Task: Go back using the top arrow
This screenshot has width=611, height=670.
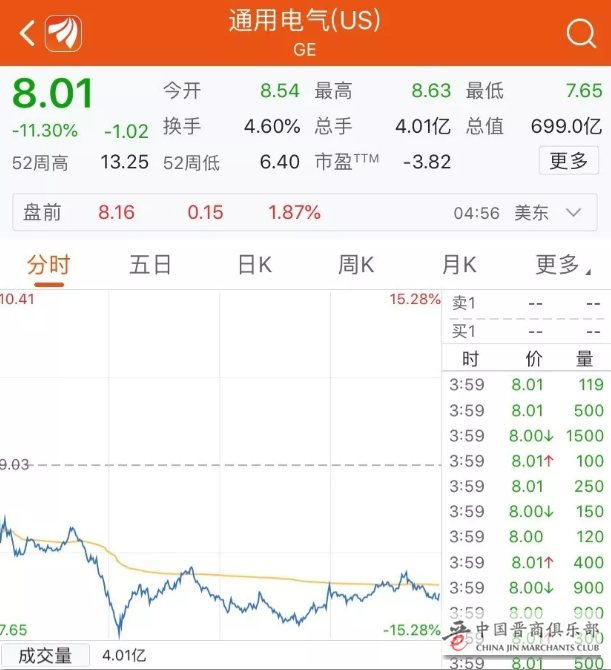Action: pyautogui.click(x=27, y=34)
